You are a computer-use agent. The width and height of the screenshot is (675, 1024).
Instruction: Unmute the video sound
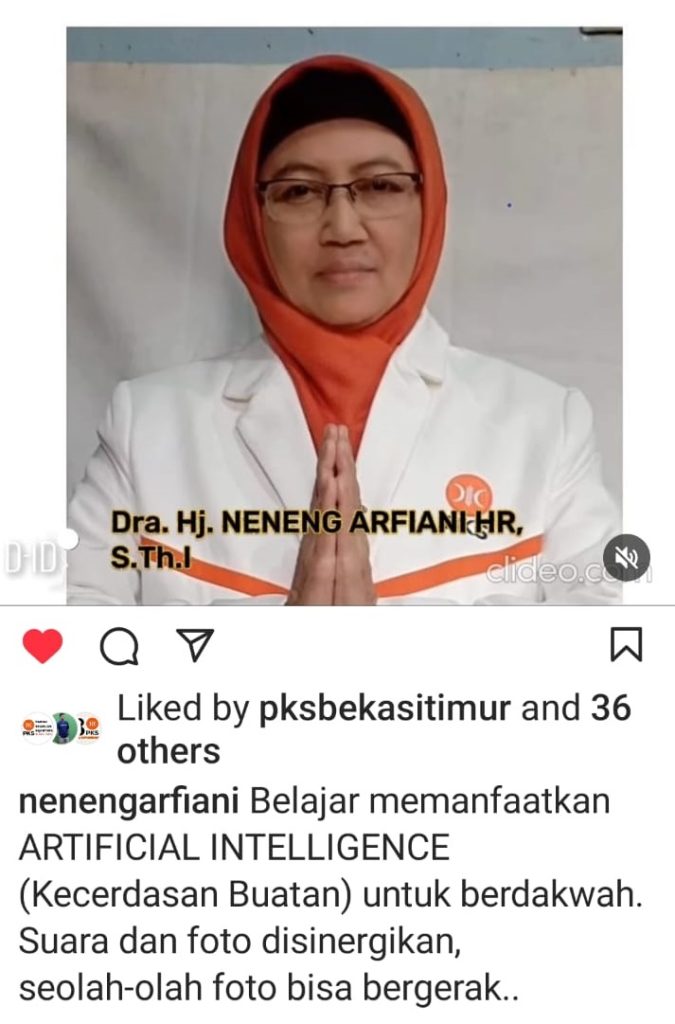pyautogui.click(x=627, y=558)
